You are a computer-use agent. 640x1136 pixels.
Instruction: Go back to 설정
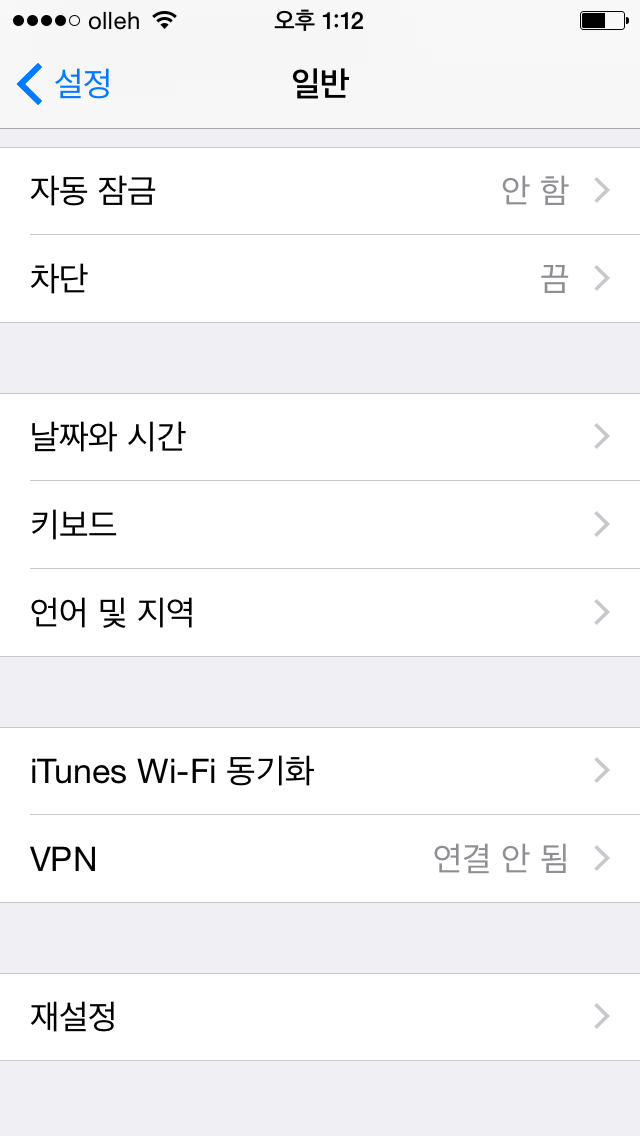pyautogui.click(x=64, y=83)
